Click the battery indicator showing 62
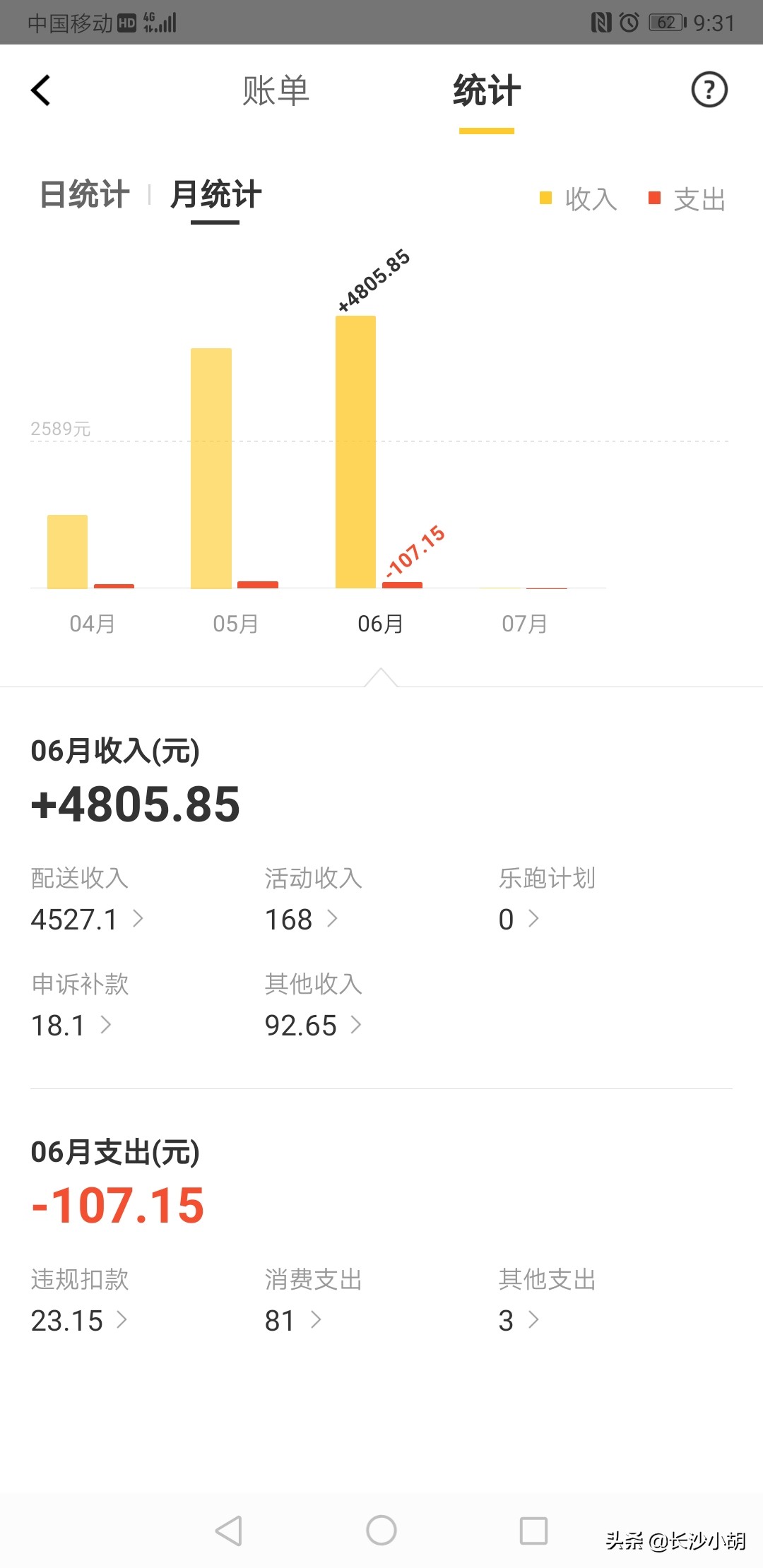 click(665, 22)
